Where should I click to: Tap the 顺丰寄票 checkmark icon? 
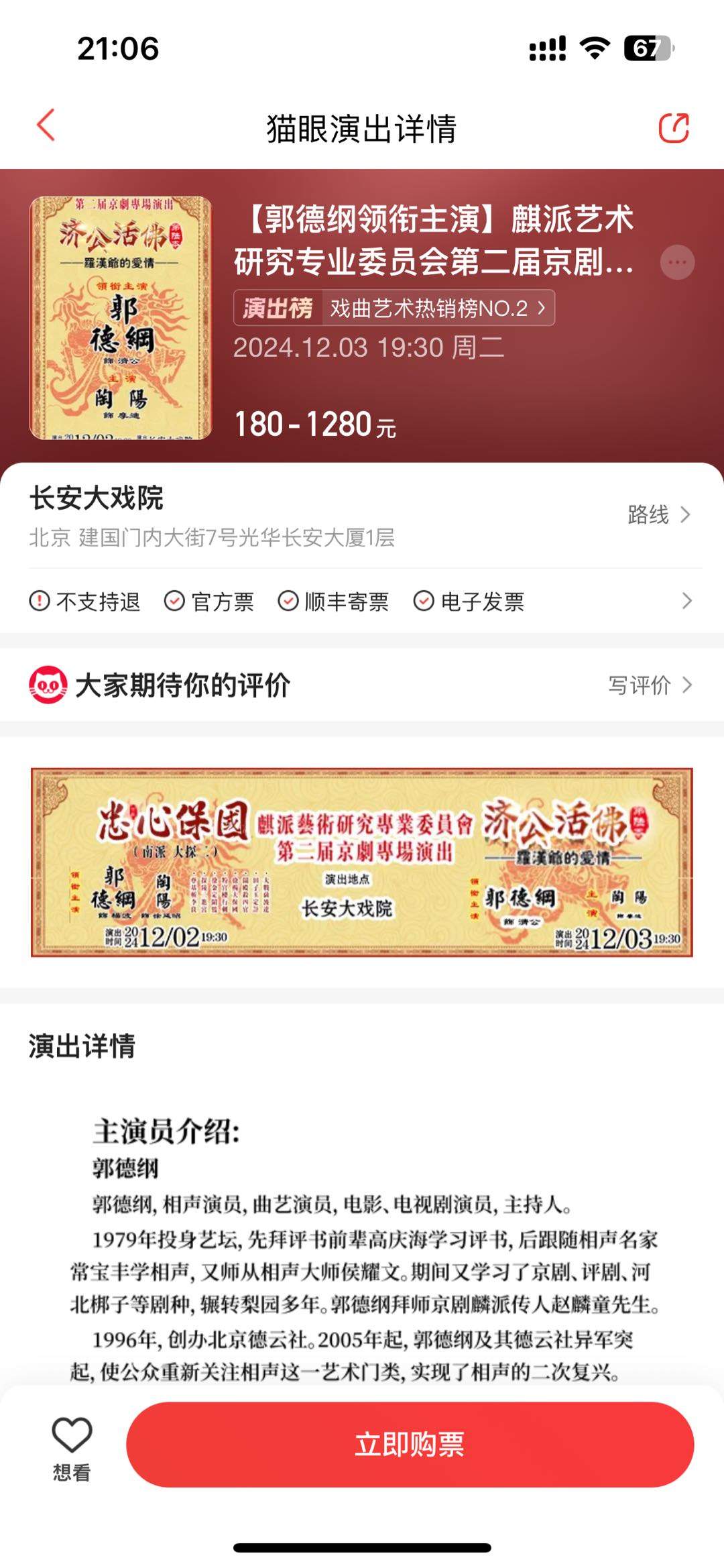288,602
